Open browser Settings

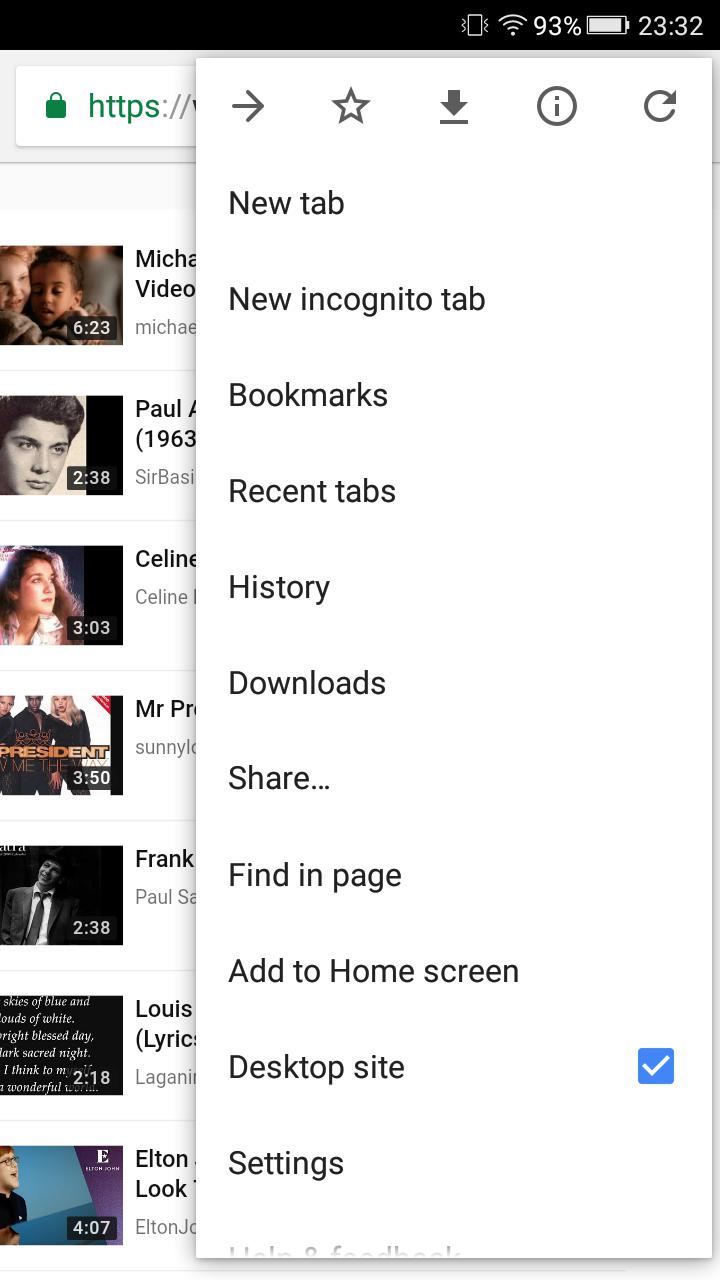point(454,1163)
